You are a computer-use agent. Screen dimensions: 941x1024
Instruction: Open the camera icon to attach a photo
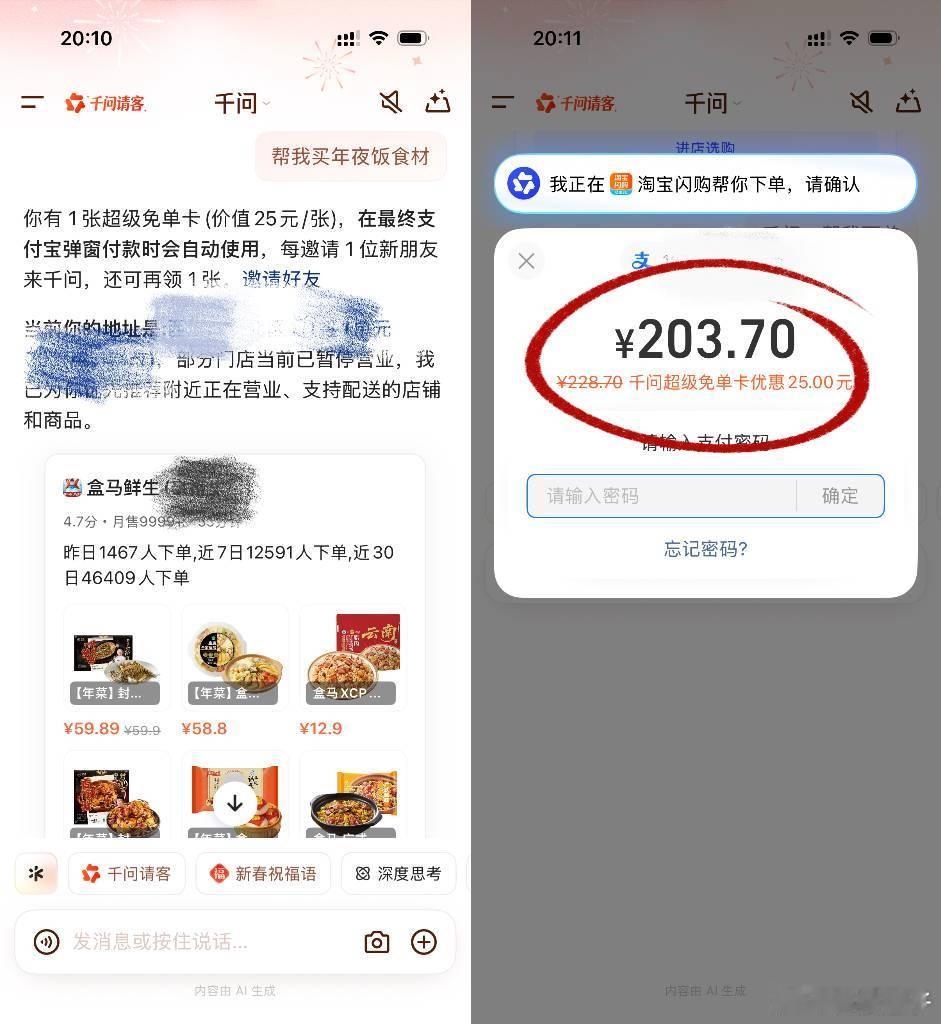click(377, 941)
